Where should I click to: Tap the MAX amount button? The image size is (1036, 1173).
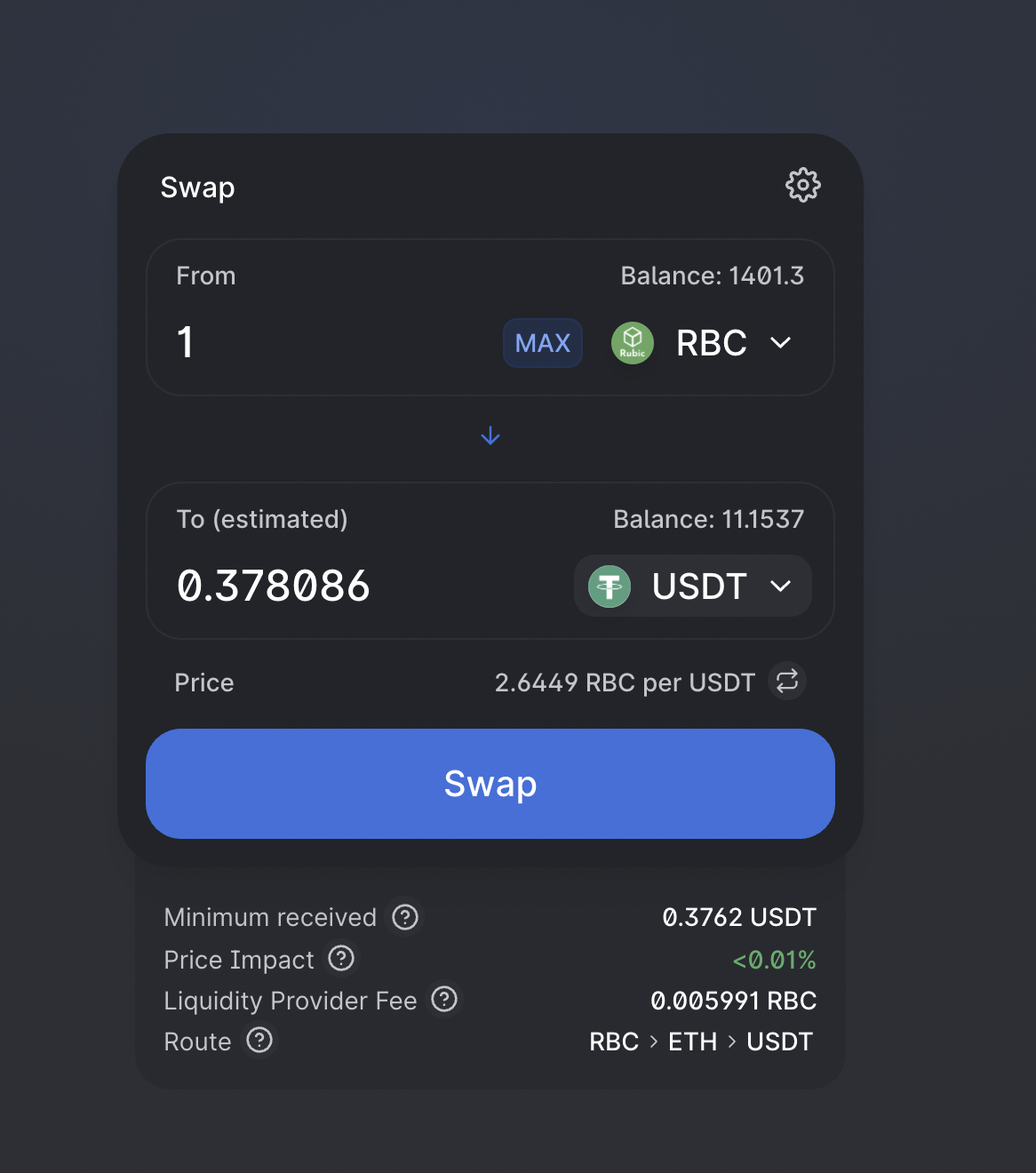pyautogui.click(x=542, y=343)
